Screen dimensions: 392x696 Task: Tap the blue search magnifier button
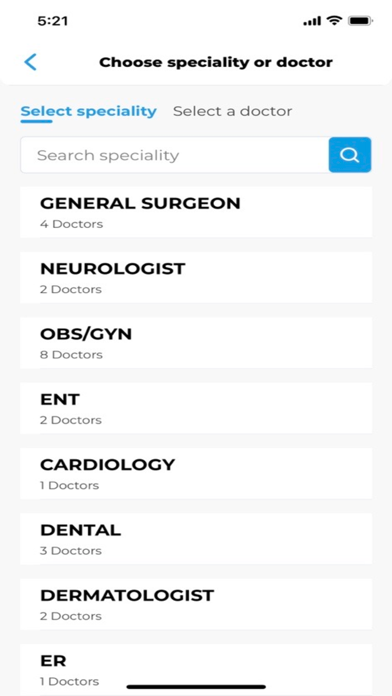pos(350,154)
